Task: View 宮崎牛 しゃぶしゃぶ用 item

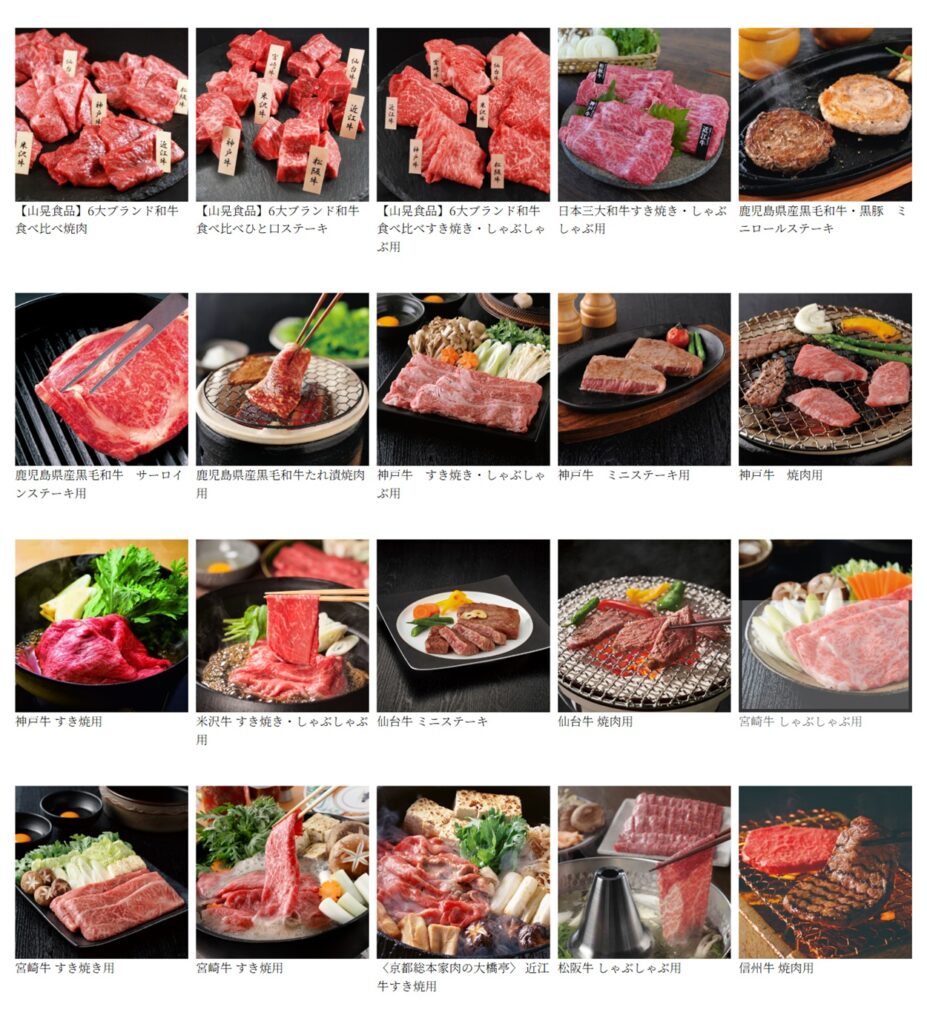Action: coord(825,625)
